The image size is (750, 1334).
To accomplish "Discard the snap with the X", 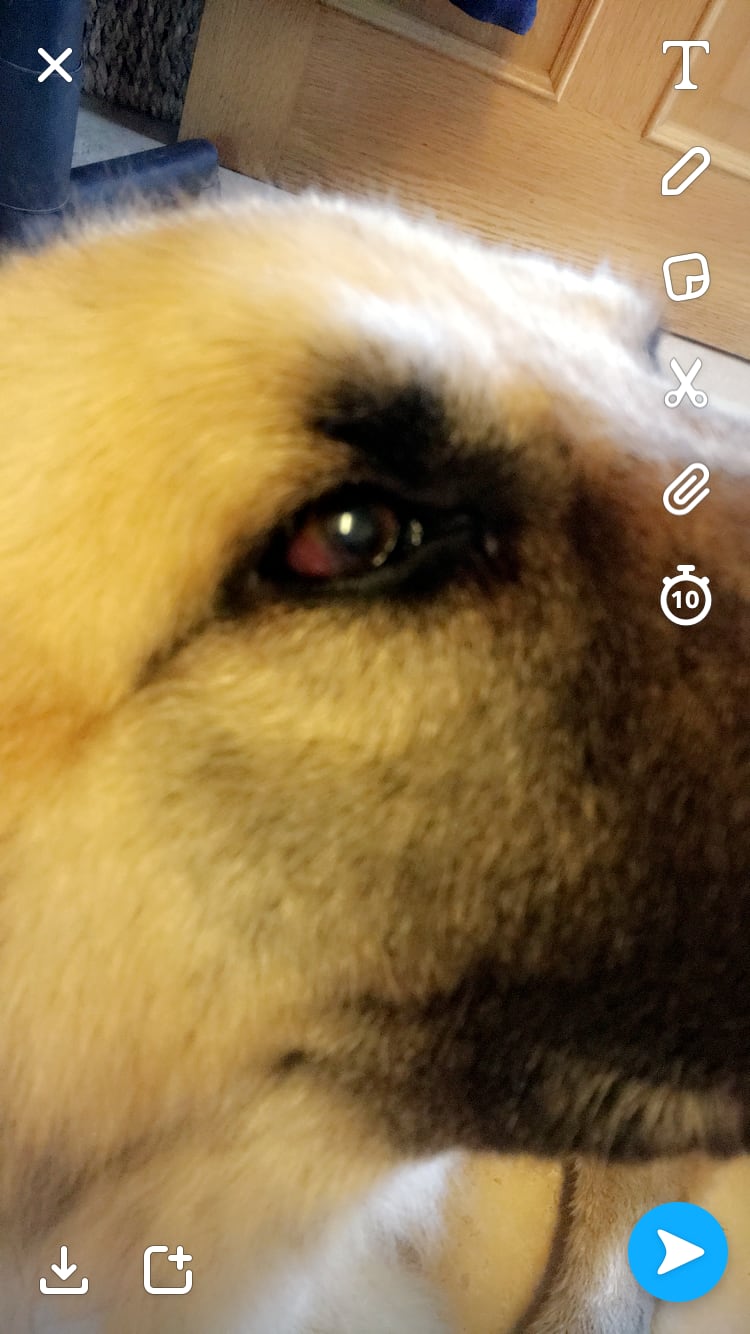I will pyautogui.click(x=55, y=65).
